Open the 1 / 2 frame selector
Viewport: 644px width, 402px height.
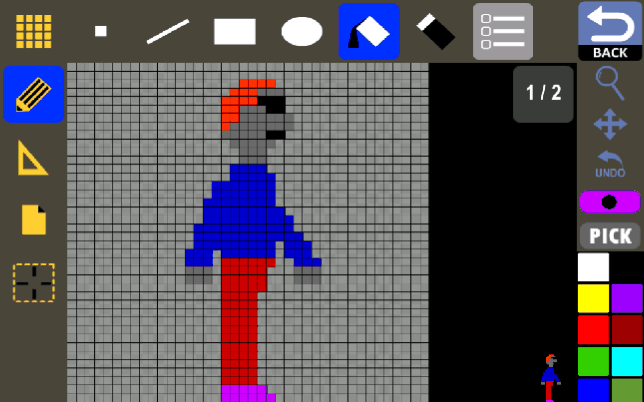click(543, 94)
